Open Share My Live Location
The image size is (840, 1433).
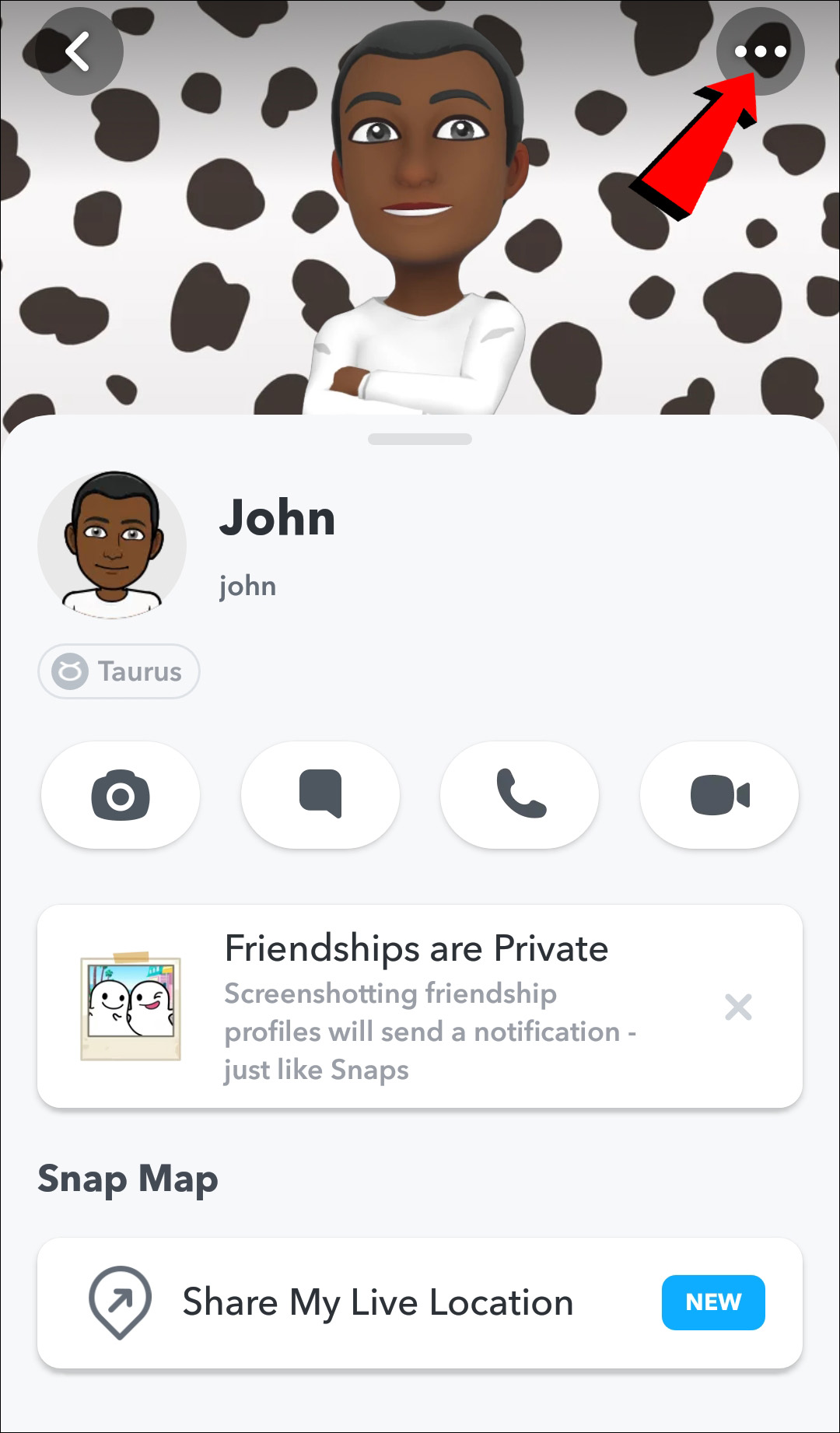pos(420,1302)
